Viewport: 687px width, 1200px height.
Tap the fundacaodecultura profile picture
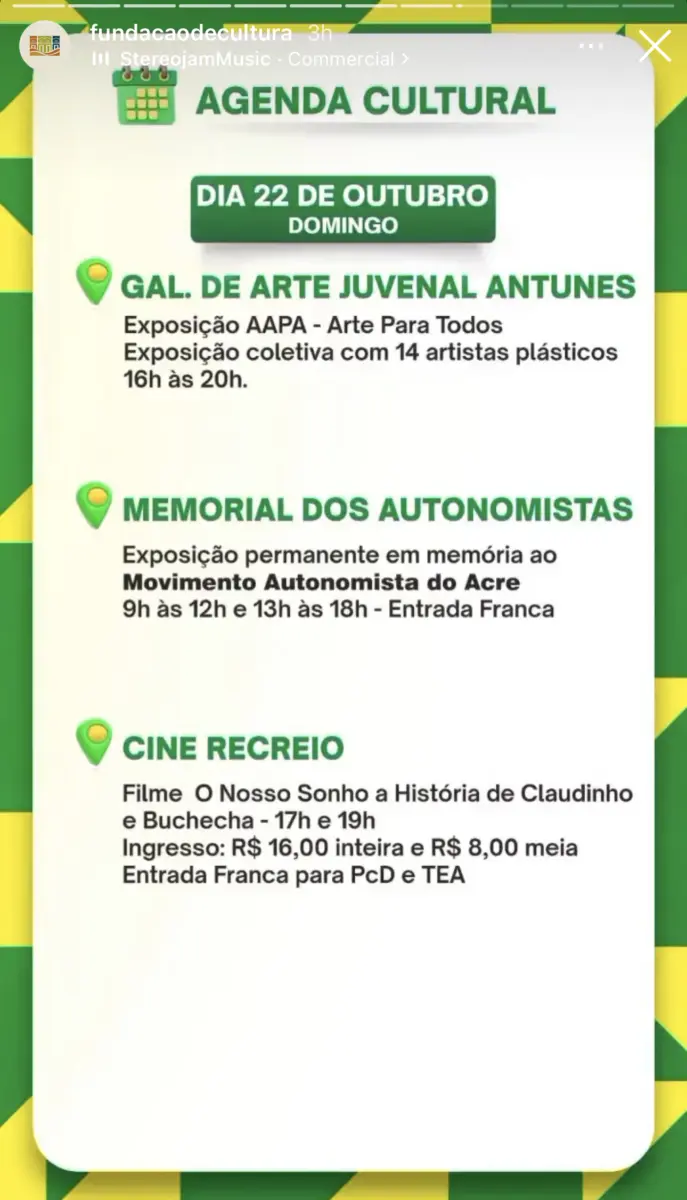pos(44,46)
